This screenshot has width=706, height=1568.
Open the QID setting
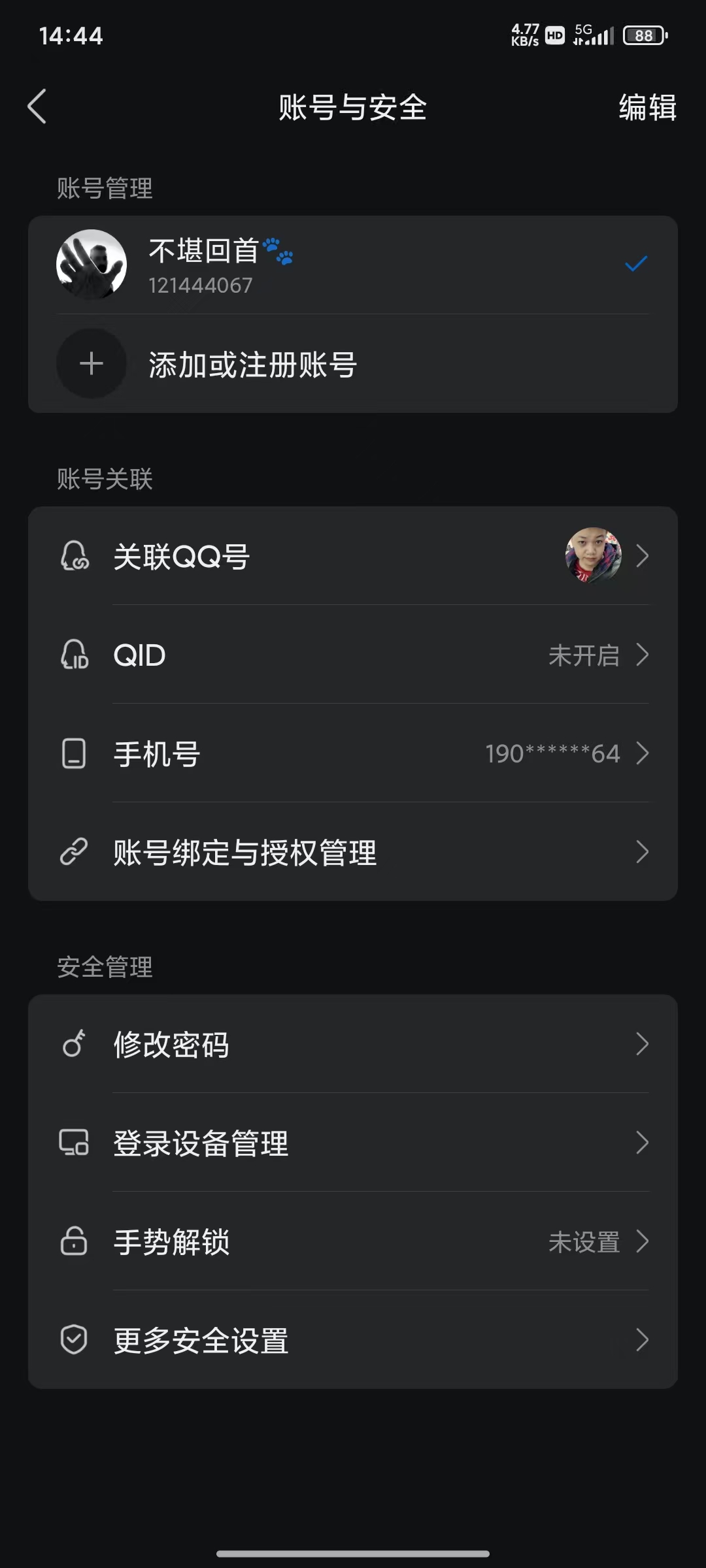click(x=353, y=655)
